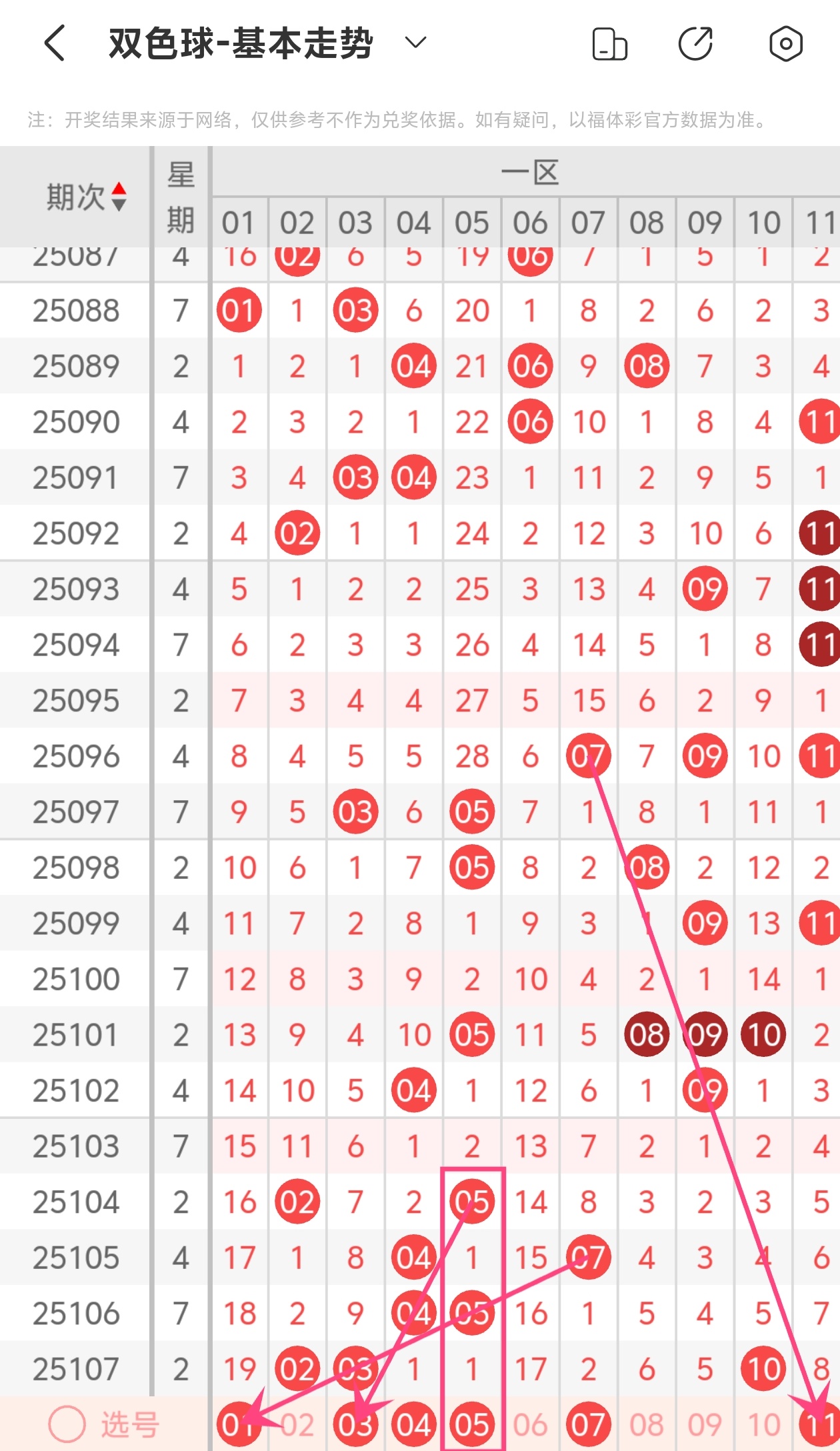Viewport: 840px width, 1451px height.
Task: Select number 09 in the selection row
Action: coord(705,1425)
